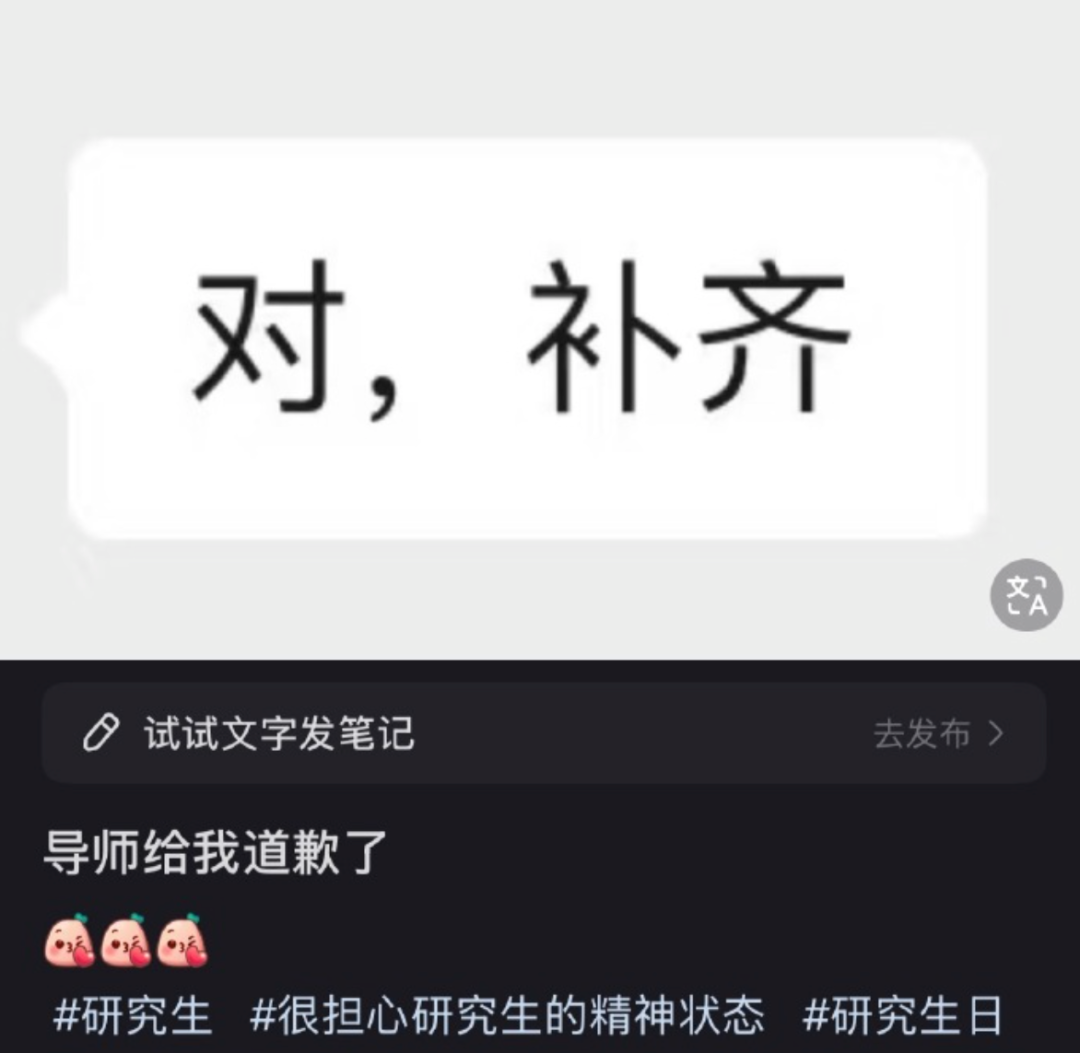
Task: Tap 去发布 to publish a note
Action: tap(937, 734)
